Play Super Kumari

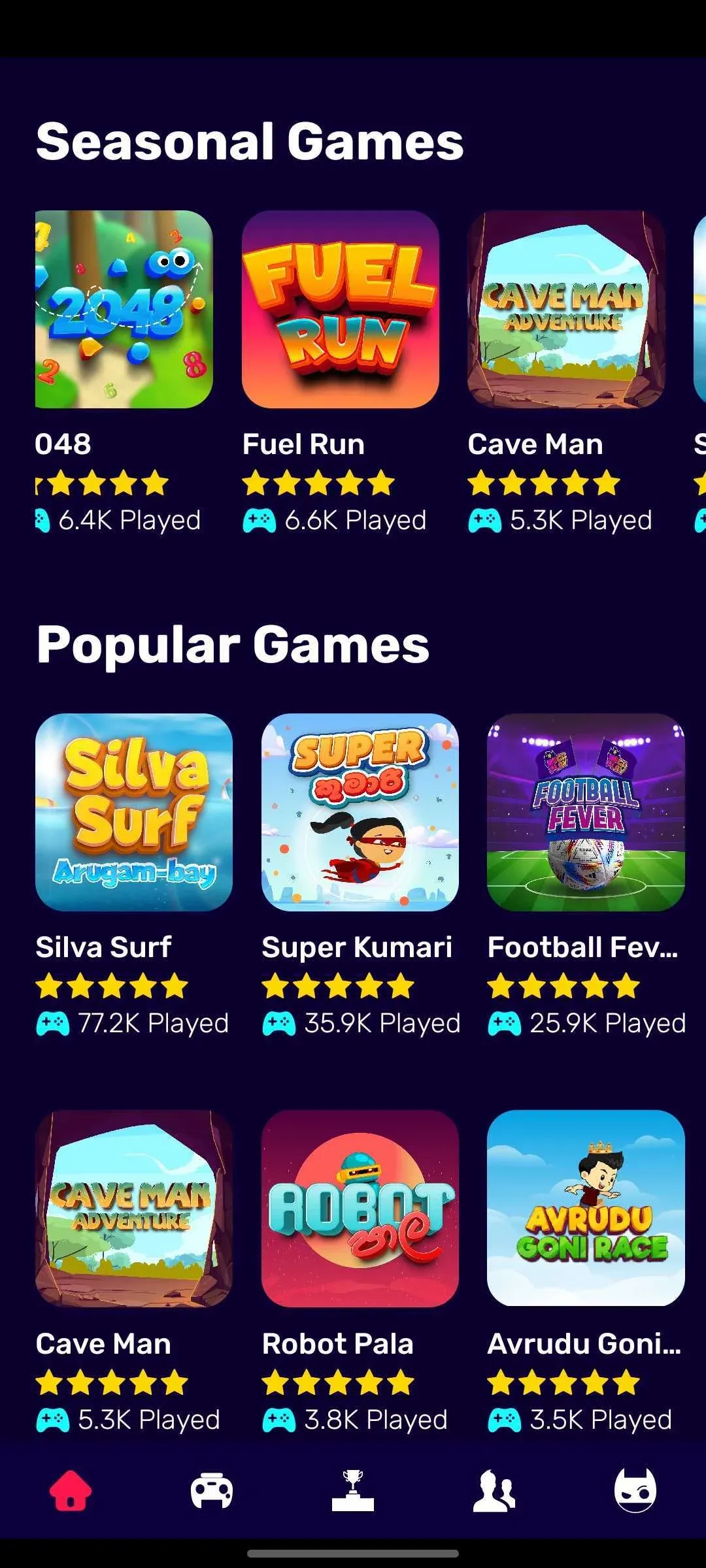click(360, 812)
